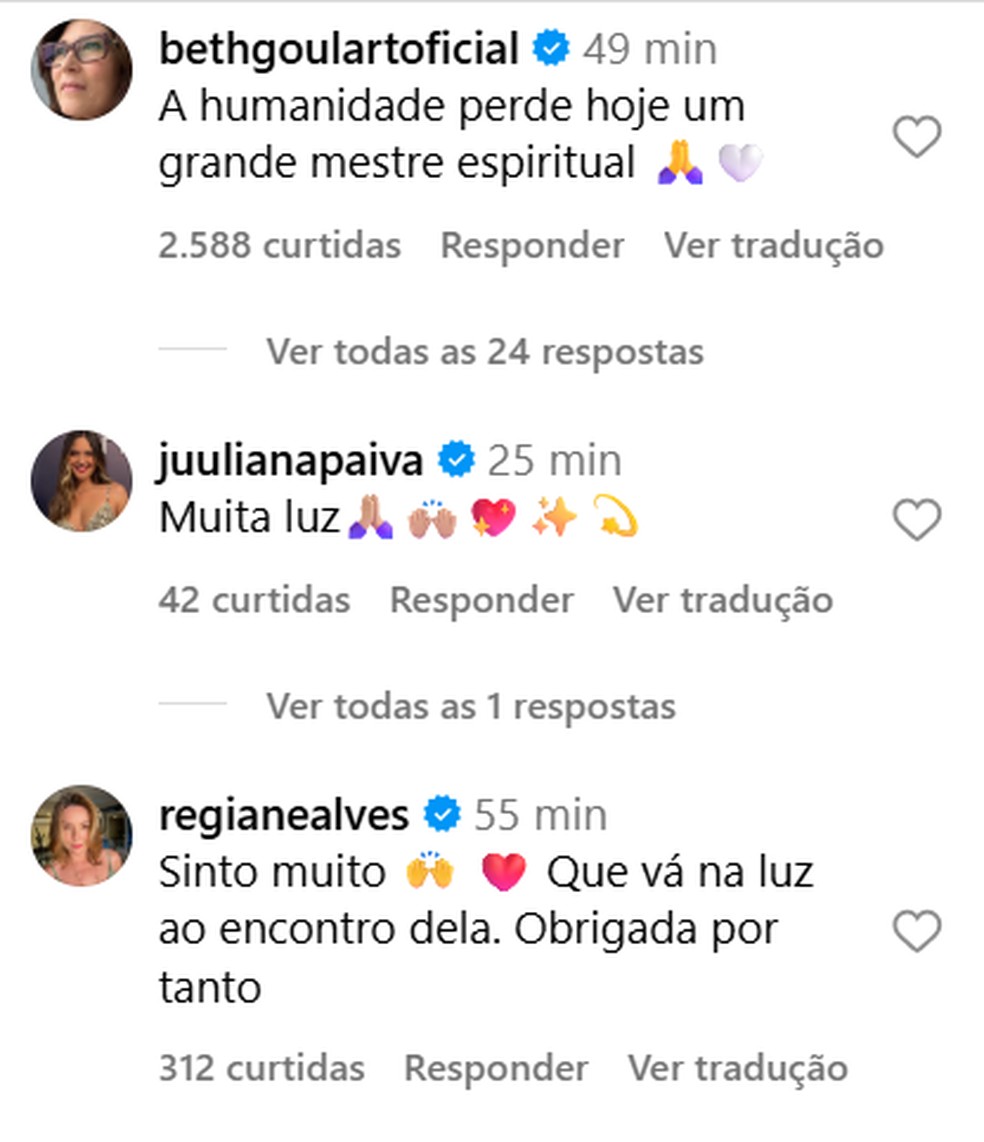Viewport: 984px width, 1142px height.
Task: Click bethgoulartoficial's verified badge
Action: (551, 46)
